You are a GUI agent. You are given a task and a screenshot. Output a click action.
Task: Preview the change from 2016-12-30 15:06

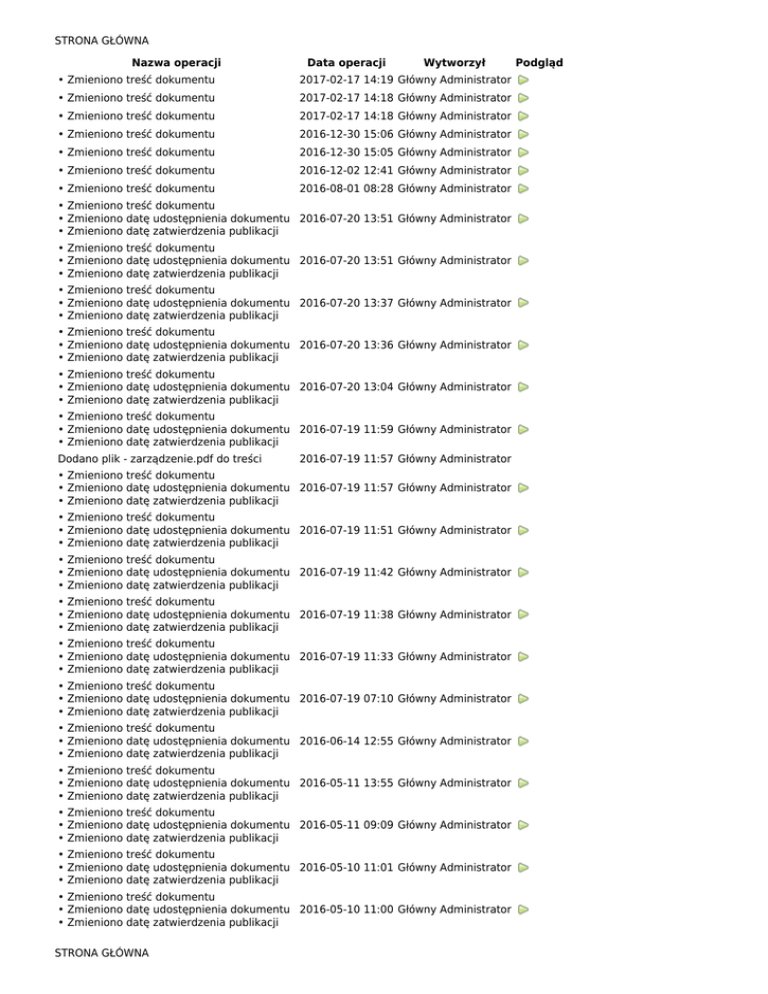524,134
